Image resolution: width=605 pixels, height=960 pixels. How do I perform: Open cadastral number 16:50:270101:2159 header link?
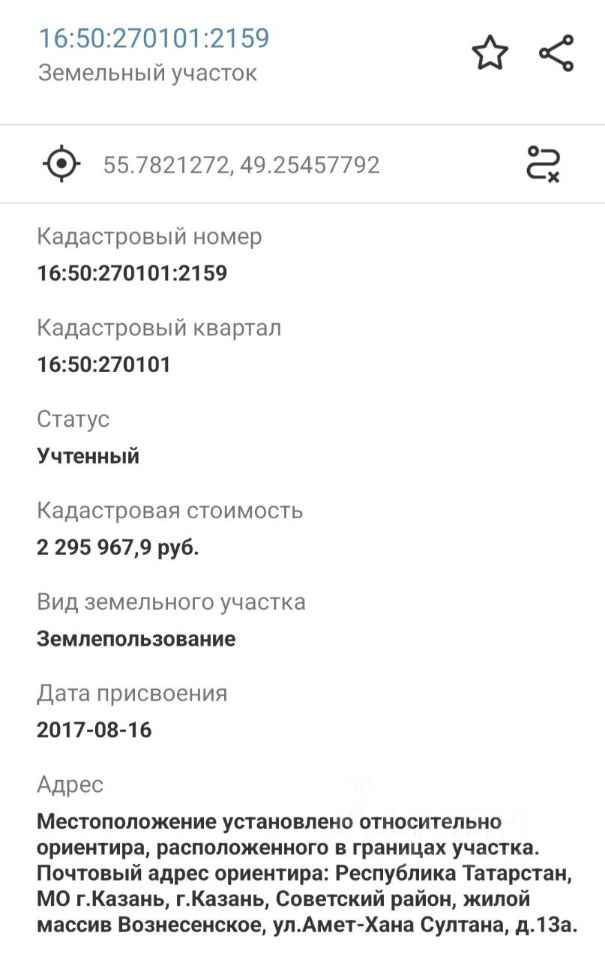click(153, 38)
